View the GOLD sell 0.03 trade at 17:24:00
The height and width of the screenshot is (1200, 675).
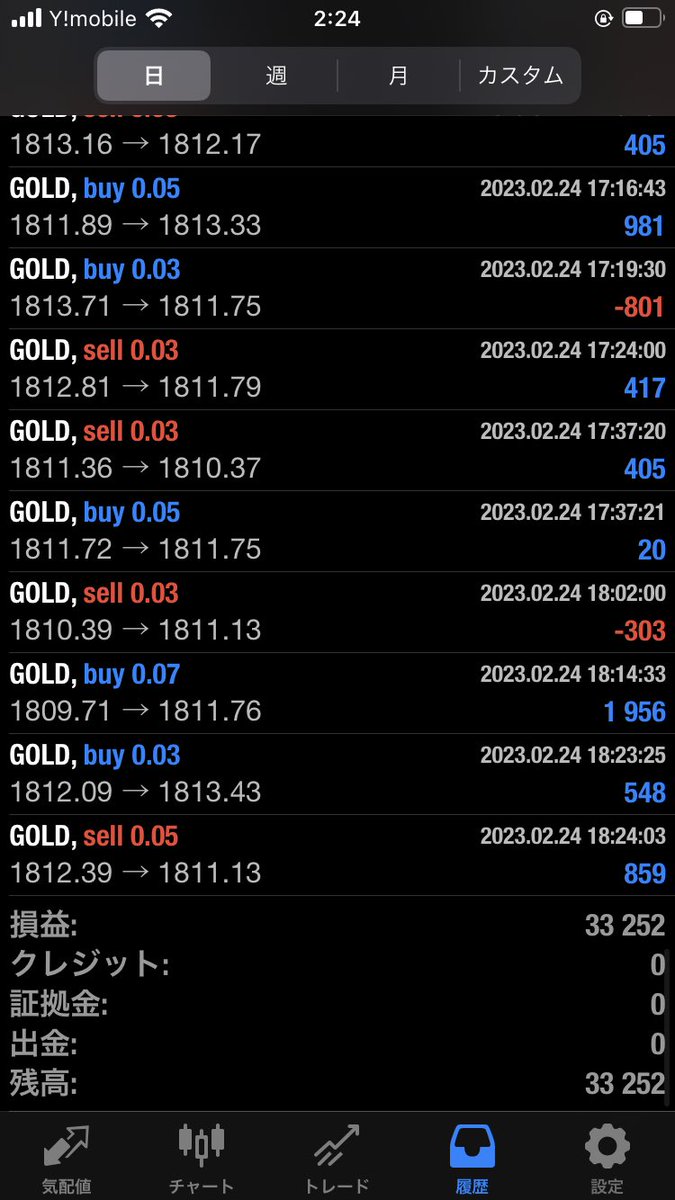[337, 369]
